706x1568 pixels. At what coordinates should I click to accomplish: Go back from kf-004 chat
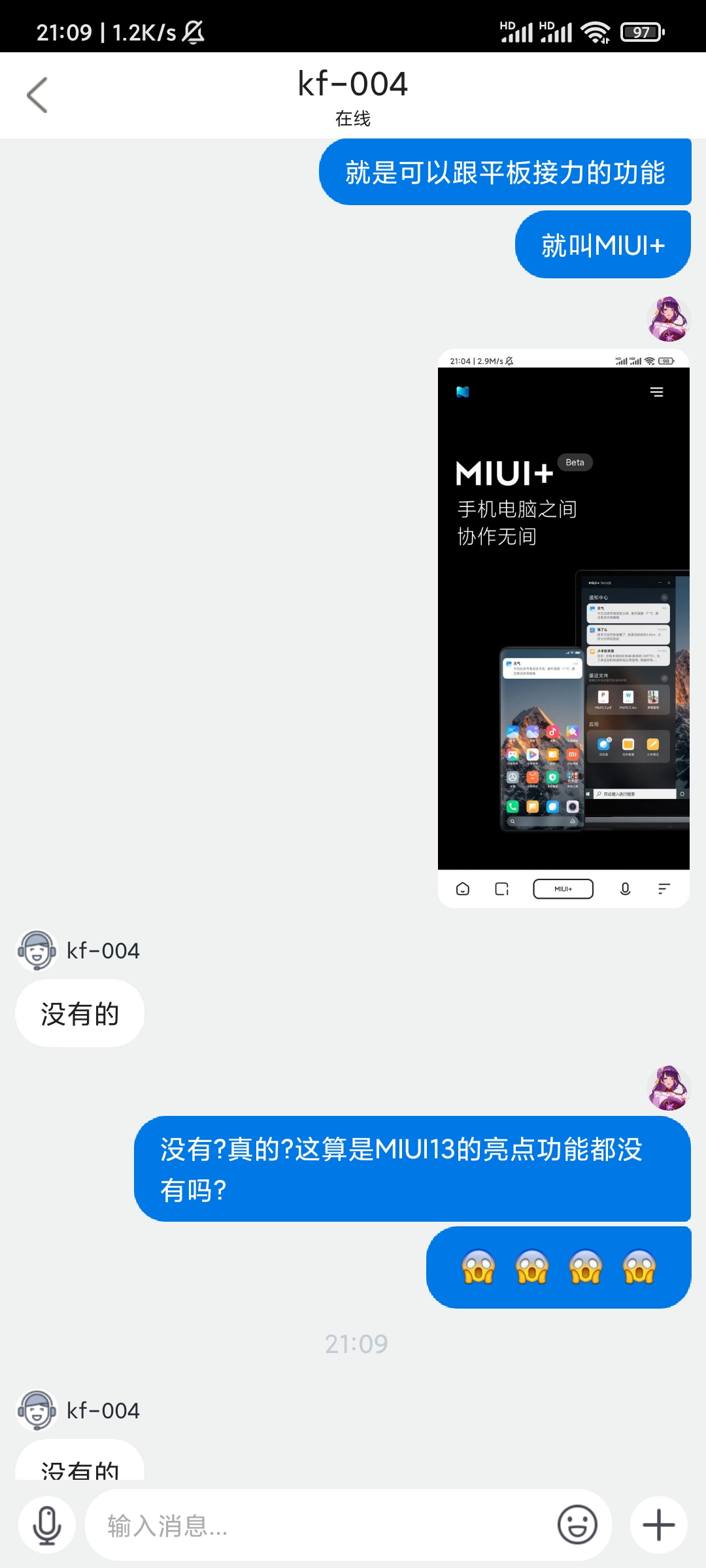(37, 95)
